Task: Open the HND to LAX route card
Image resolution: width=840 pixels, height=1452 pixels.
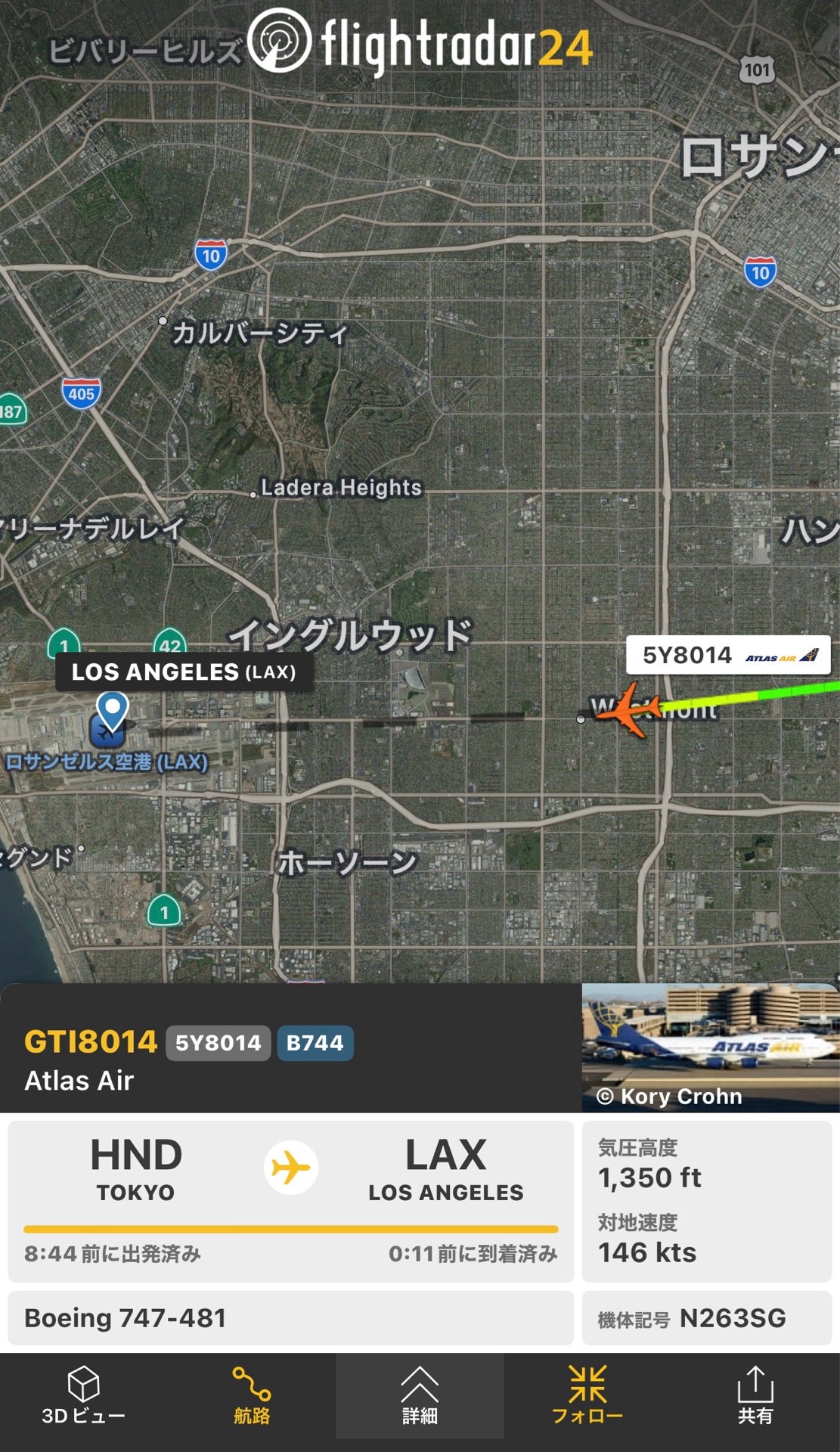Action: [290, 1201]
